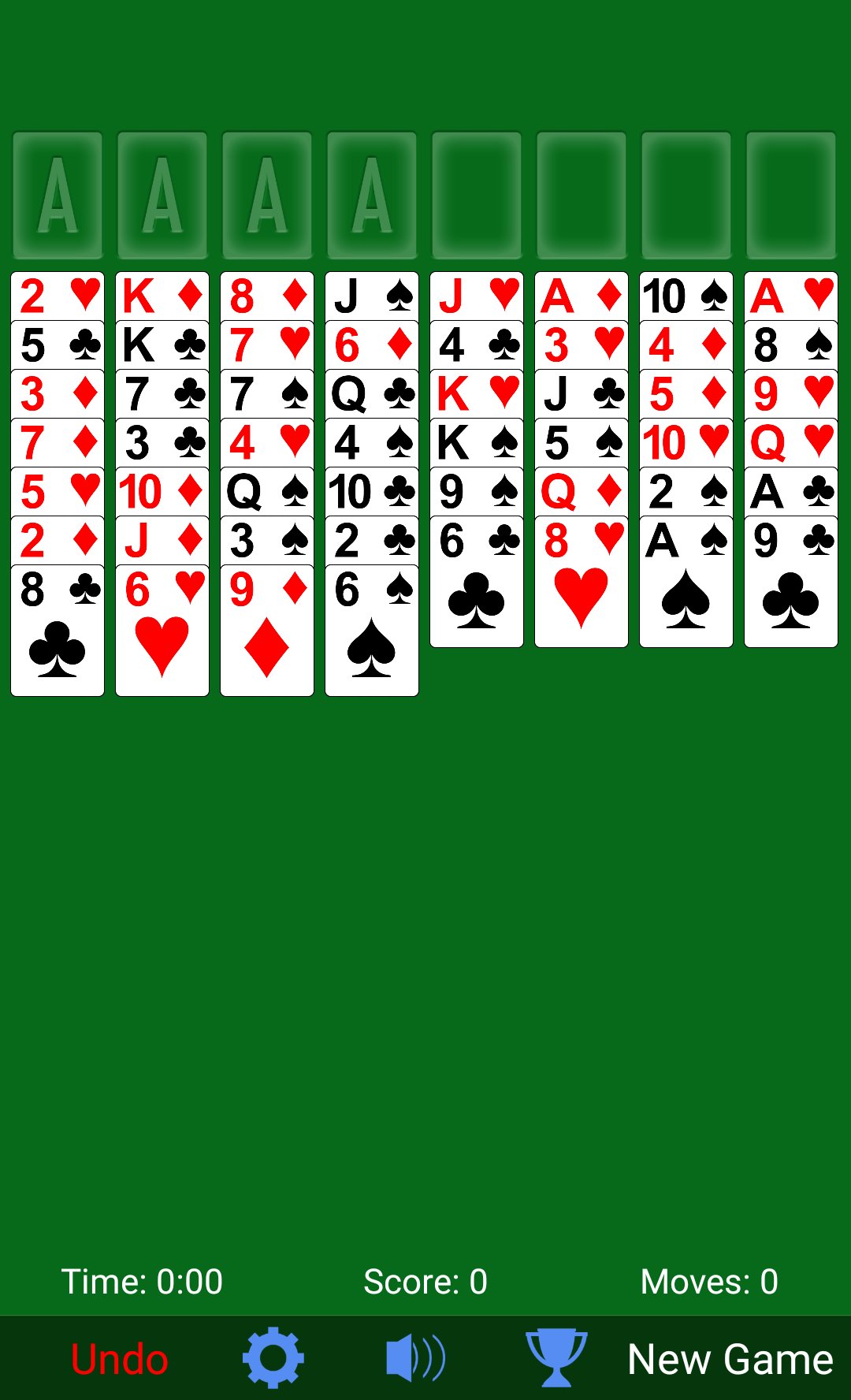Tap the ace of spades card
This screenshot has width=851, height=1400.
[686, 582]
